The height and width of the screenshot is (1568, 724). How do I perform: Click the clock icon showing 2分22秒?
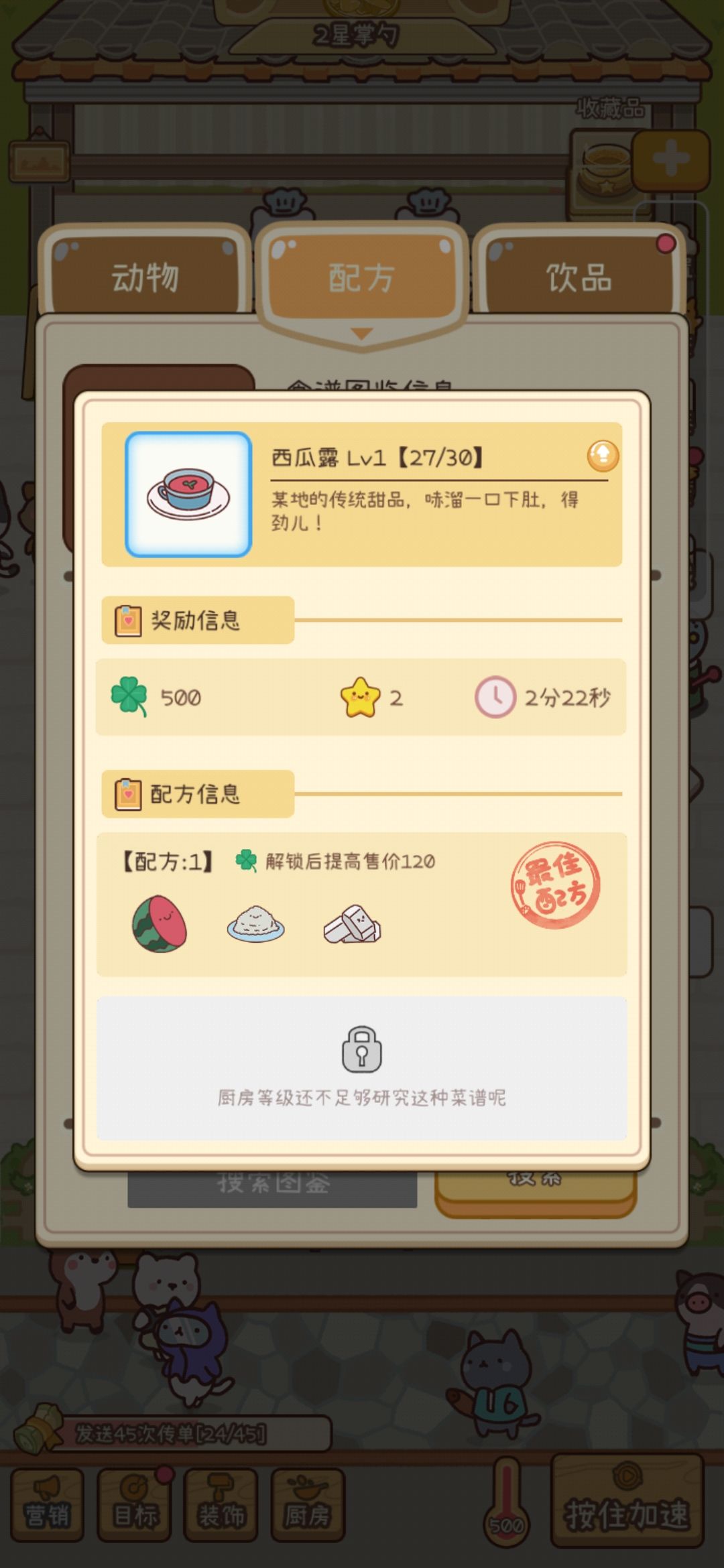tap(499, 698)
